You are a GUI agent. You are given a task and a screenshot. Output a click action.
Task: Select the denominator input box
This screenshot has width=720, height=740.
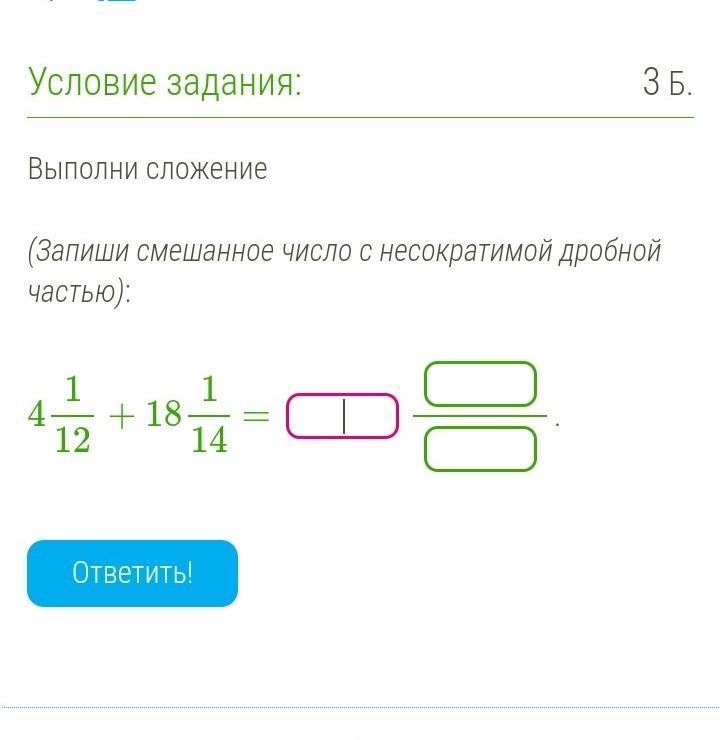click(480, 448)
